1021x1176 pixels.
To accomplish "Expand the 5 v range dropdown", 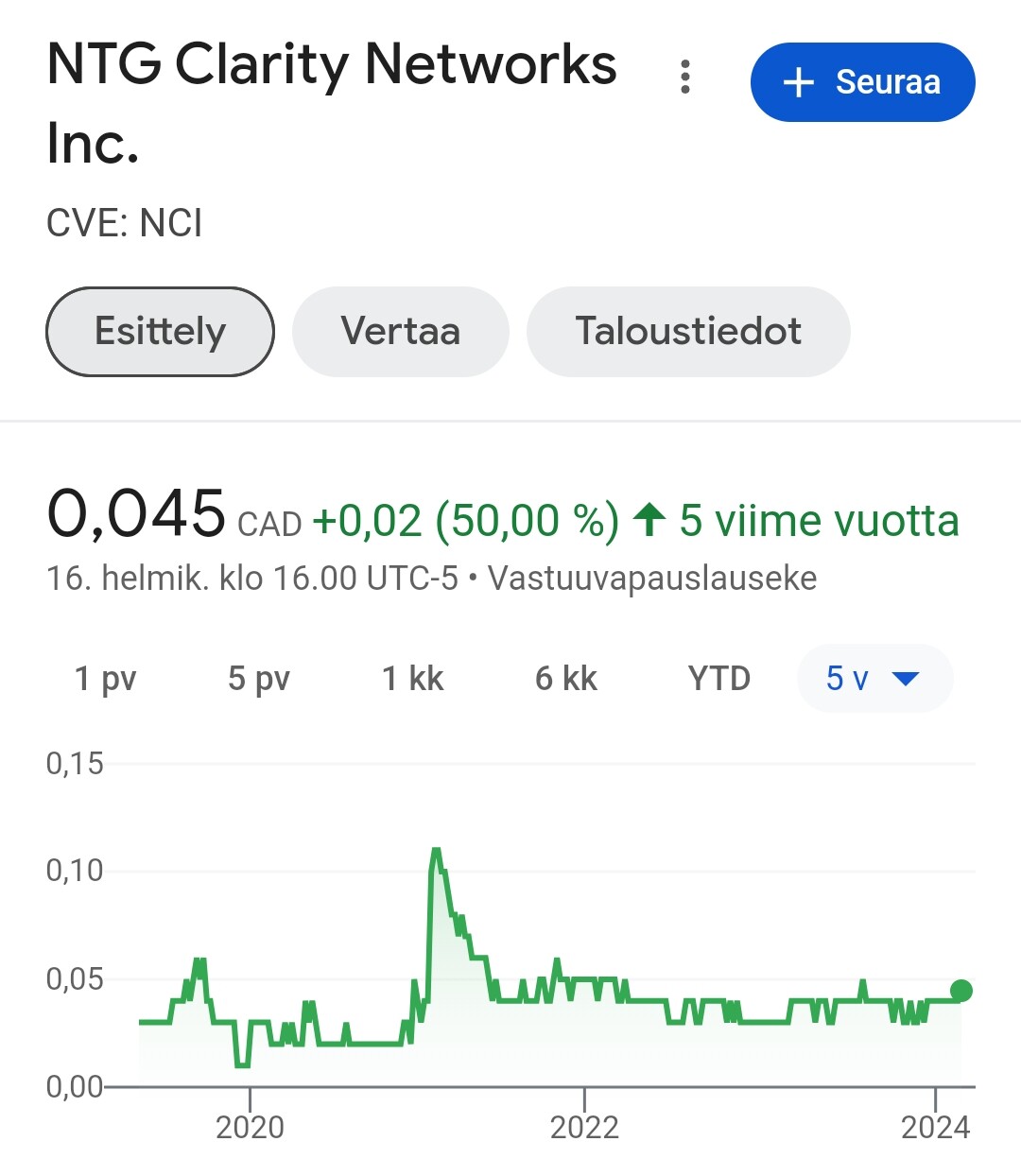I will (874, 679).
